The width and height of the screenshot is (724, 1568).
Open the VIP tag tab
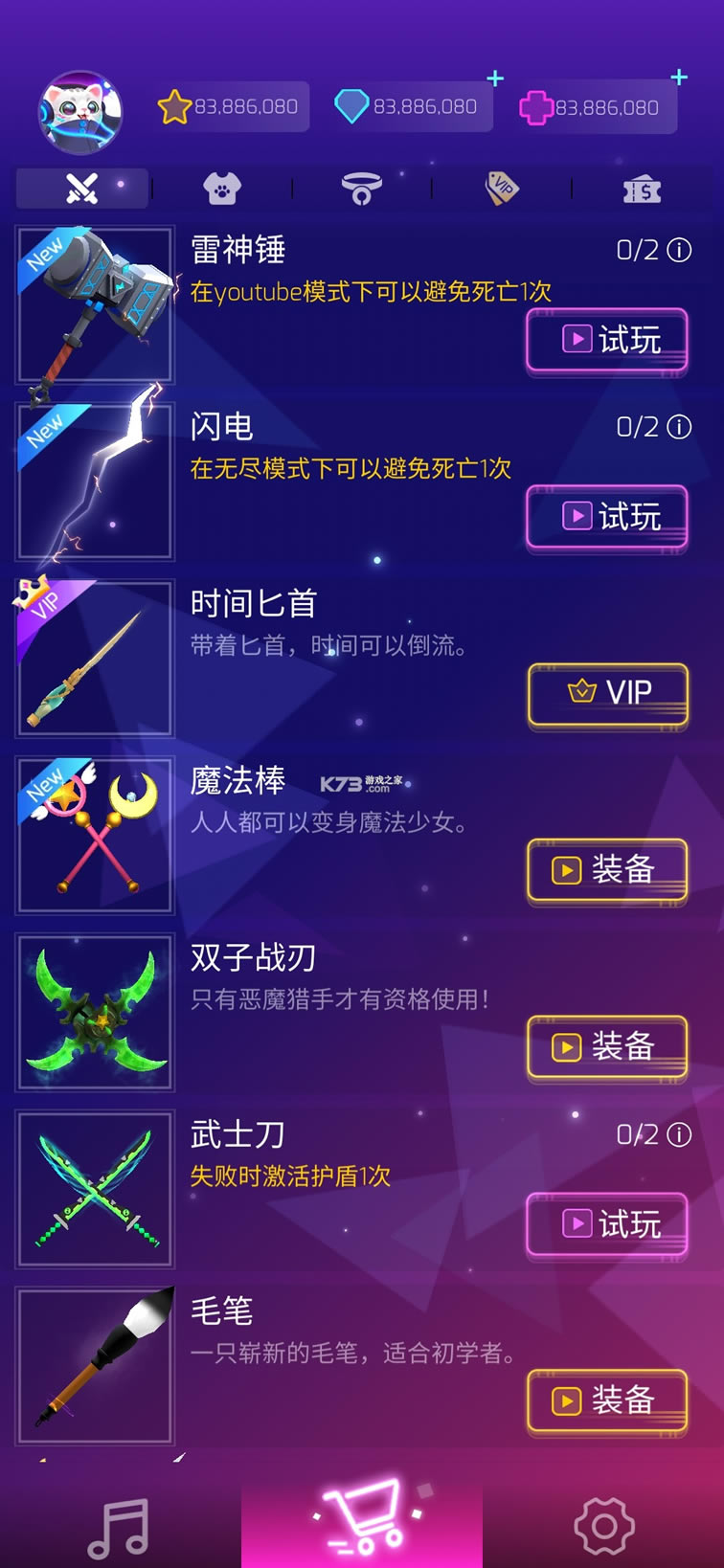pyautogui.click(x=501, y=189)
